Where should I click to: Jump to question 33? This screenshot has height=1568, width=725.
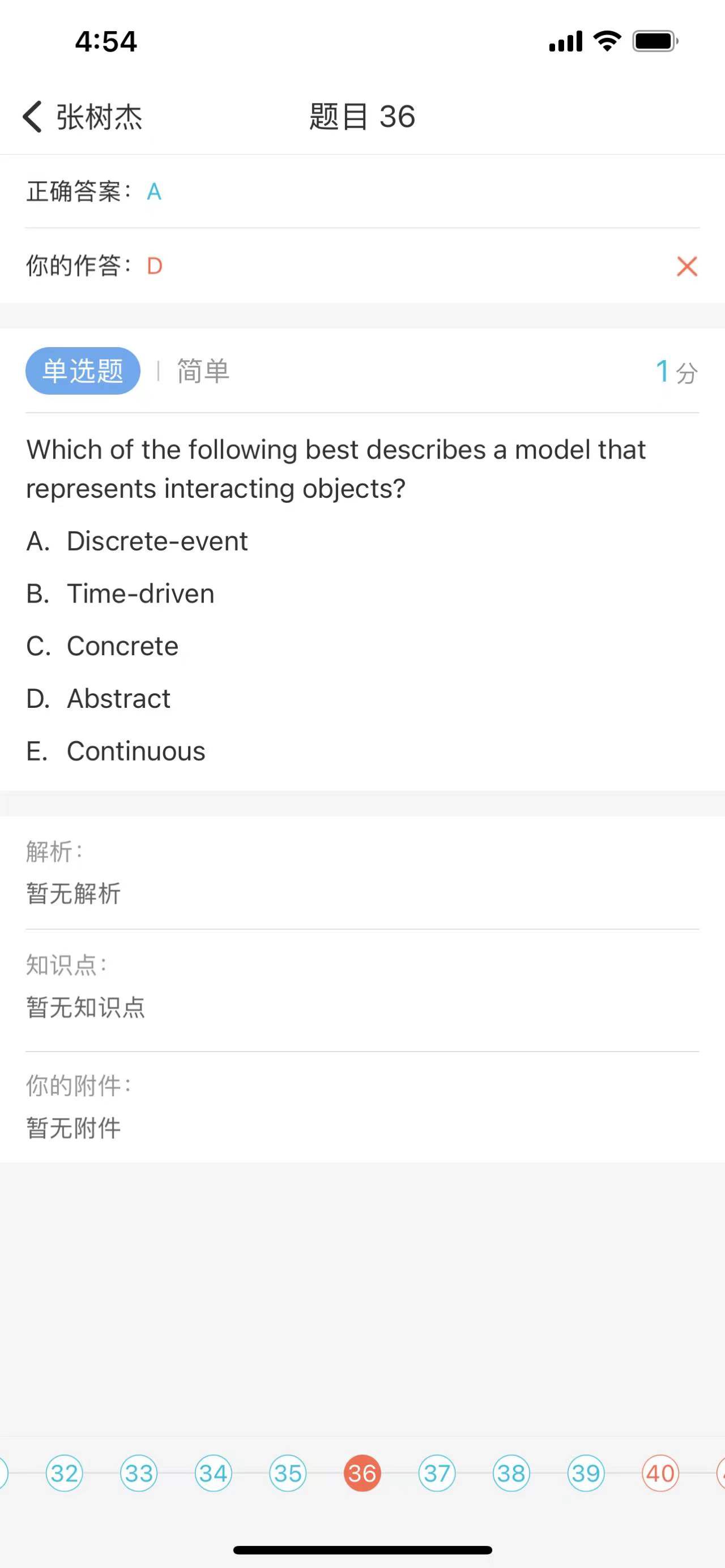[x=139, y=1473]
